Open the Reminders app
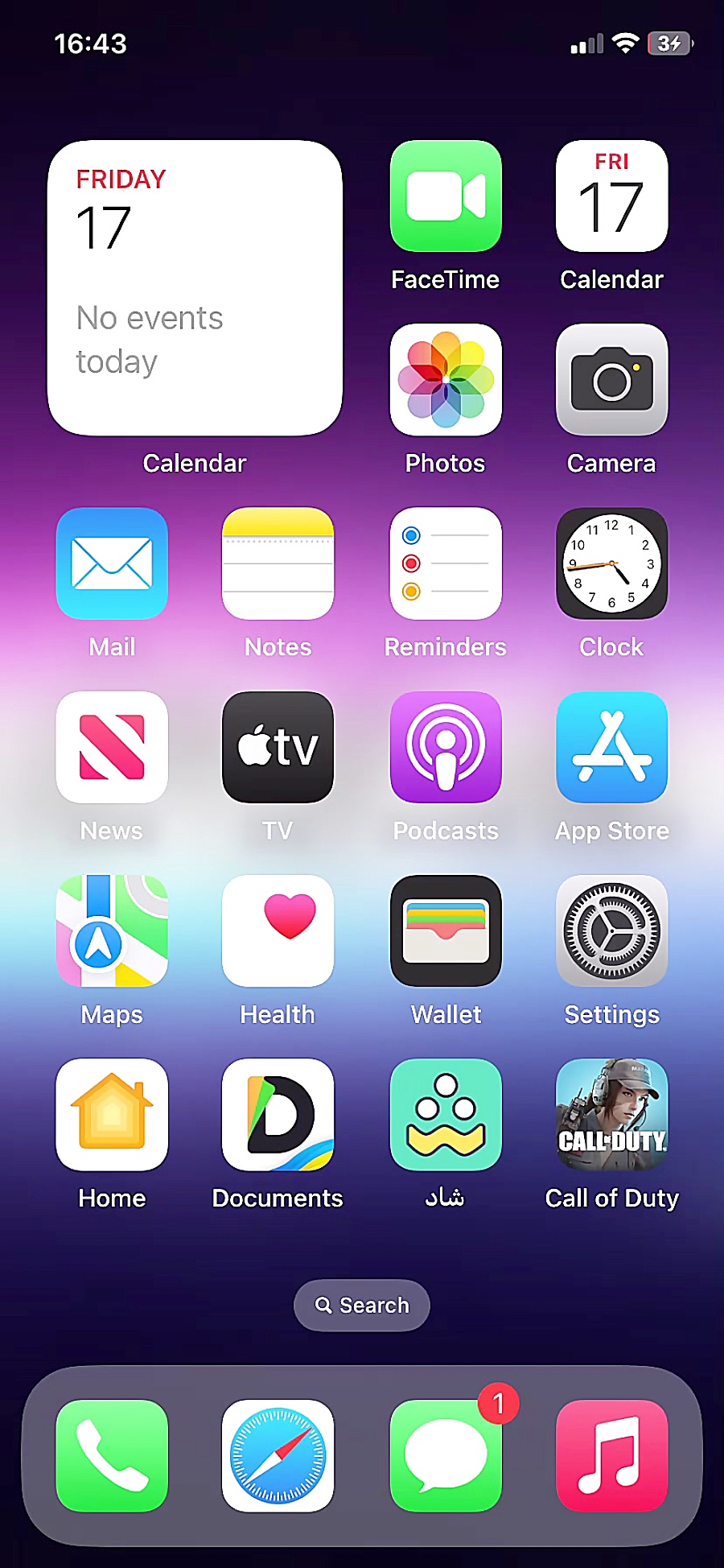 pyautogui.click(x=446, y=563)
